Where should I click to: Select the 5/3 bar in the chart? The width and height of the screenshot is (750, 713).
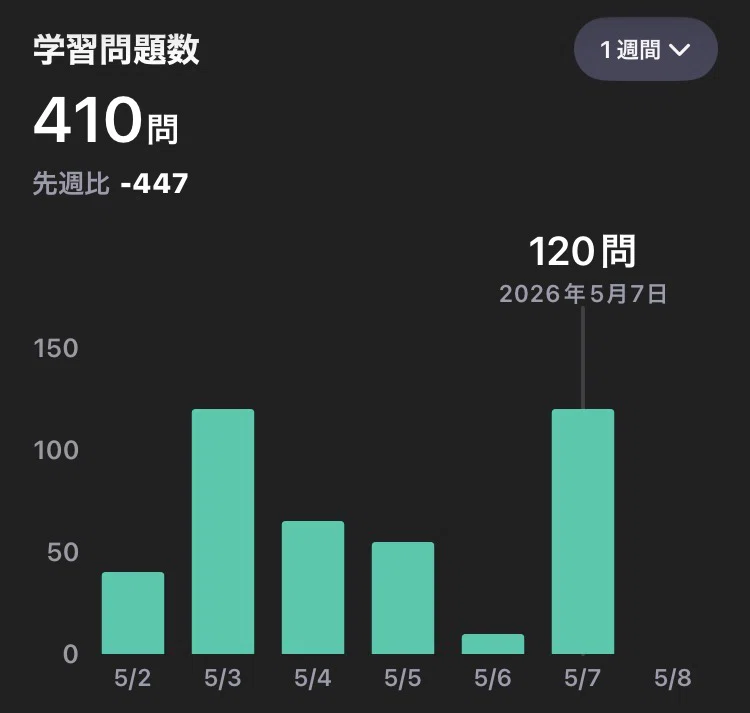point(223,531)
